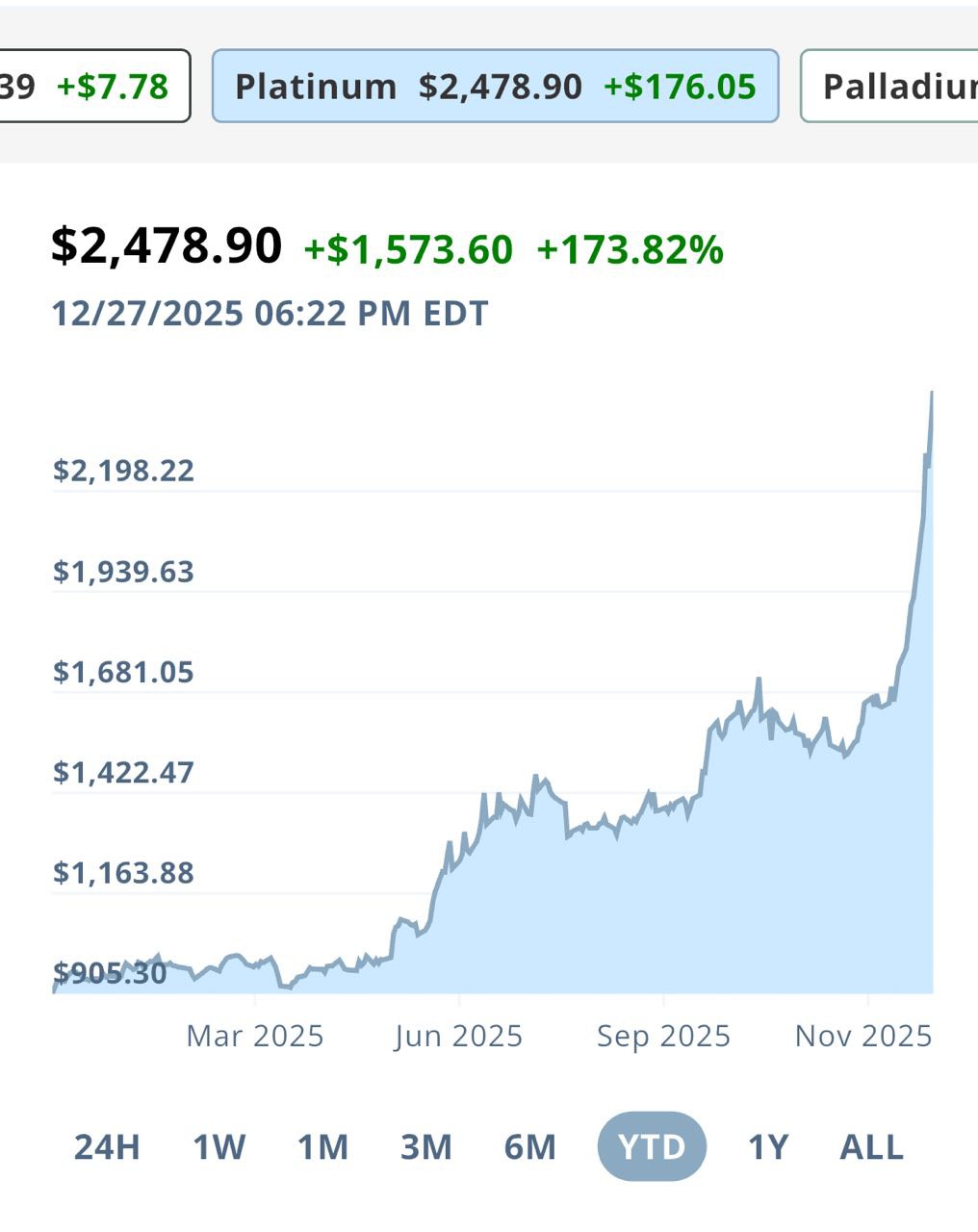Select the Platinum price chip
The image size is (978, 1232).
click(495, 87)
